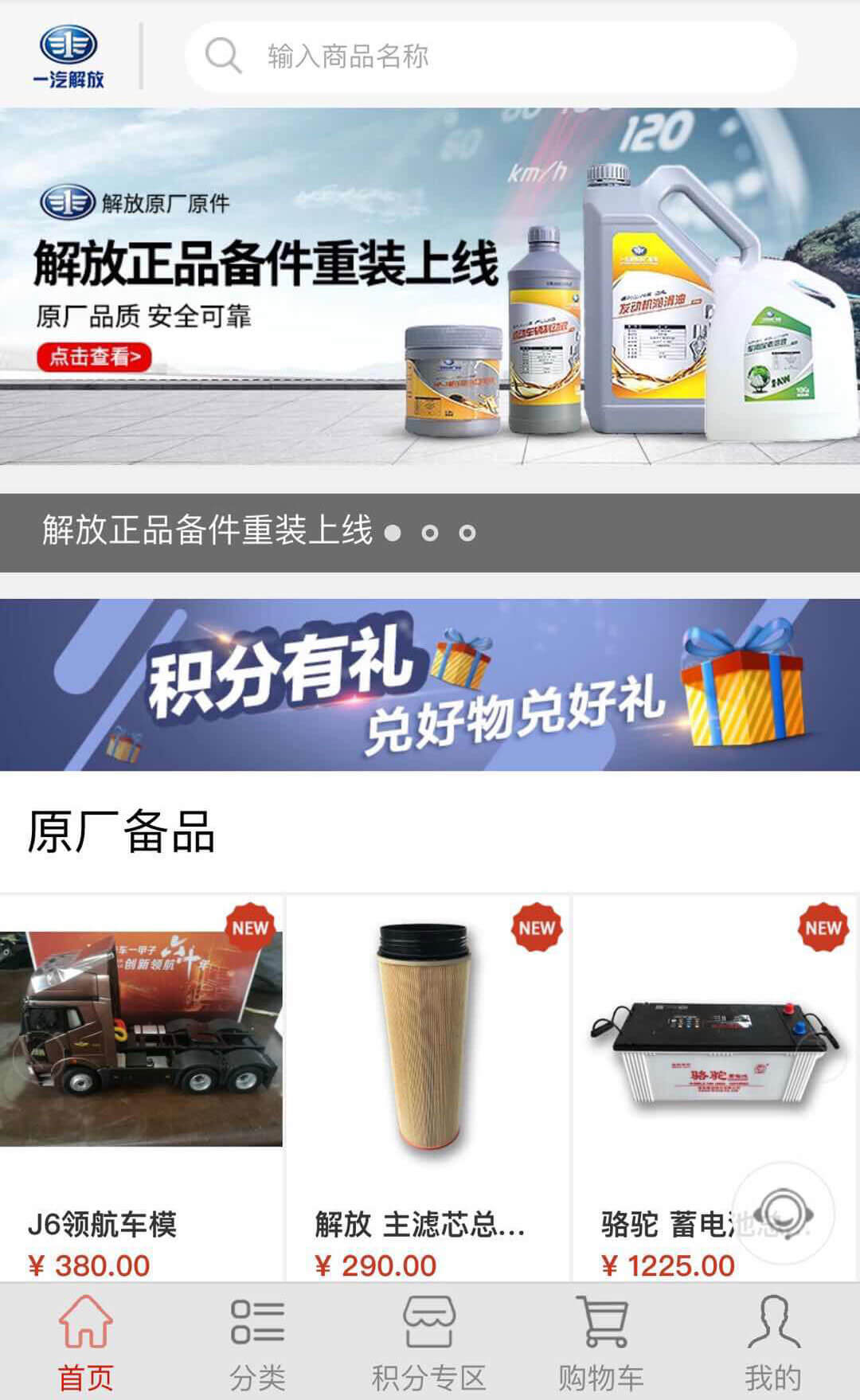The width and height of the screenshot is (860, 1400).
Task: Open the 积分有礼 rewards banner
Action: click(430, 685)
